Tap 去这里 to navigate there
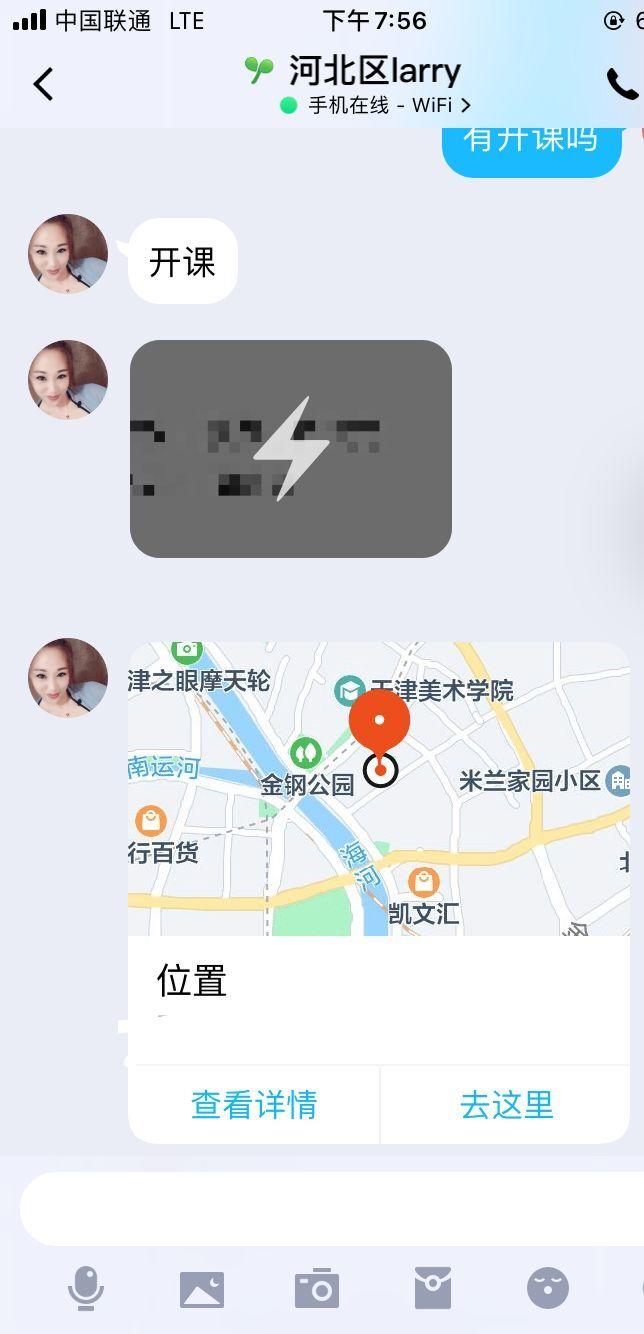The height and width of the screenshot is (1334, 644). click(506, 1105)
